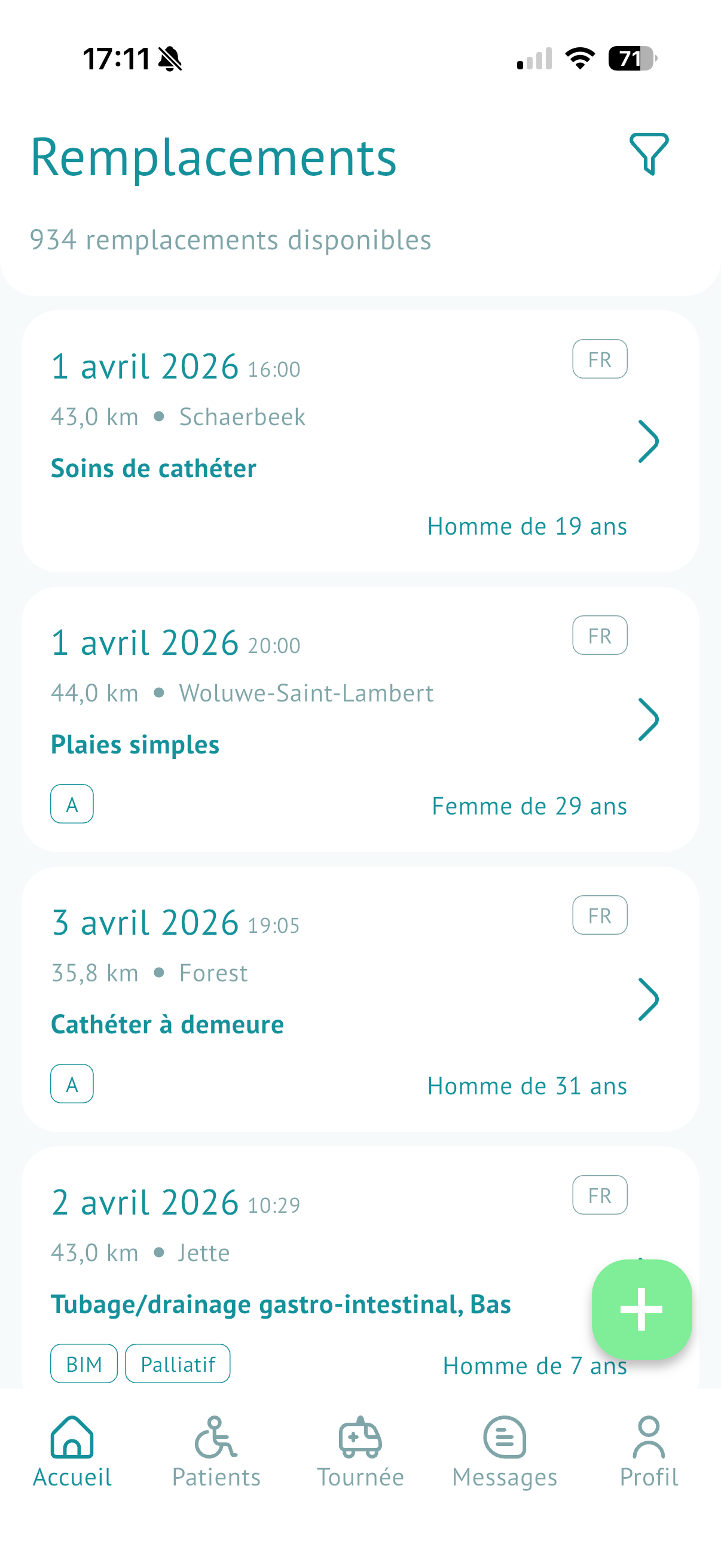Image resolution: width=721 pixels, height=1568 pixels.
Task: Toggle the A badge on Plaies simples card
Action: tap(72, 804)
